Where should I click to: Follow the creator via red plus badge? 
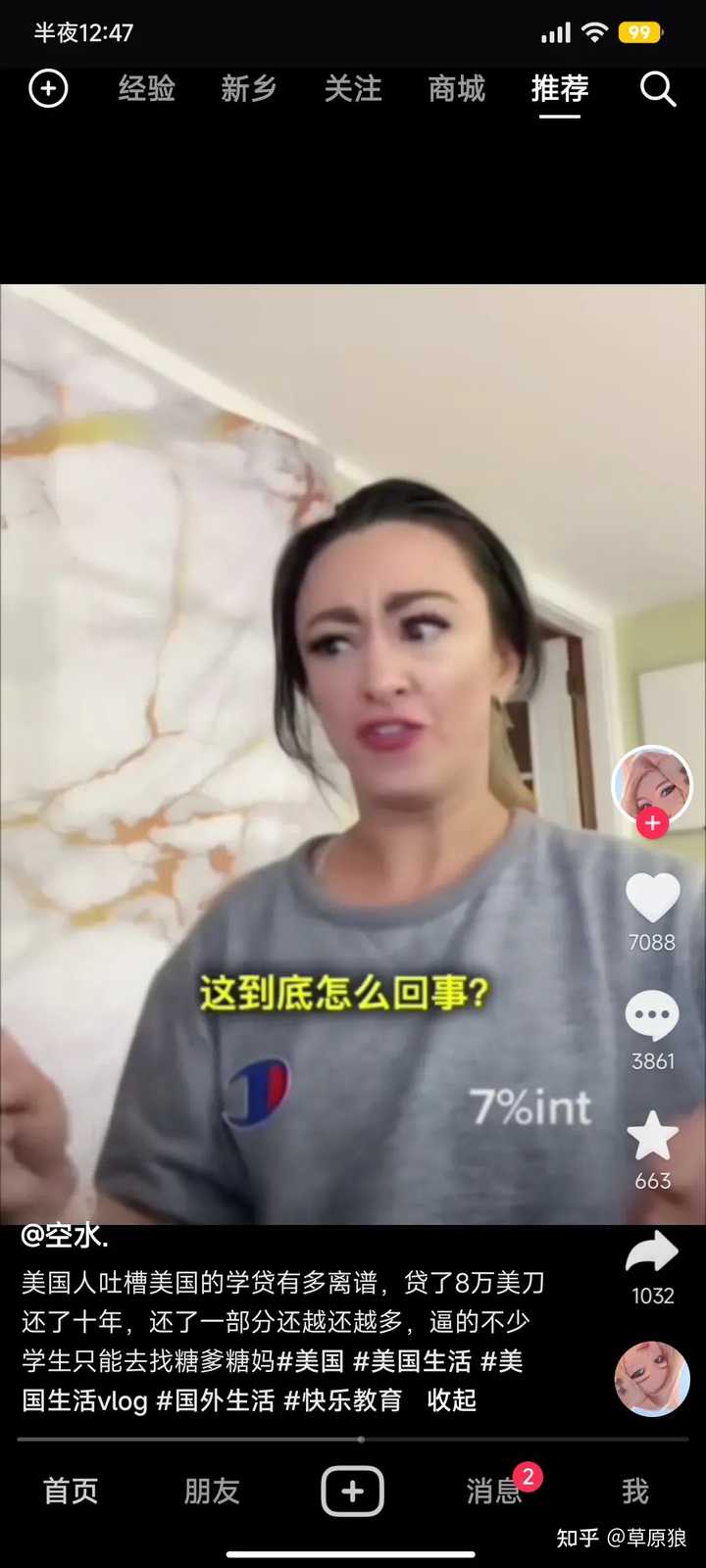652,824
